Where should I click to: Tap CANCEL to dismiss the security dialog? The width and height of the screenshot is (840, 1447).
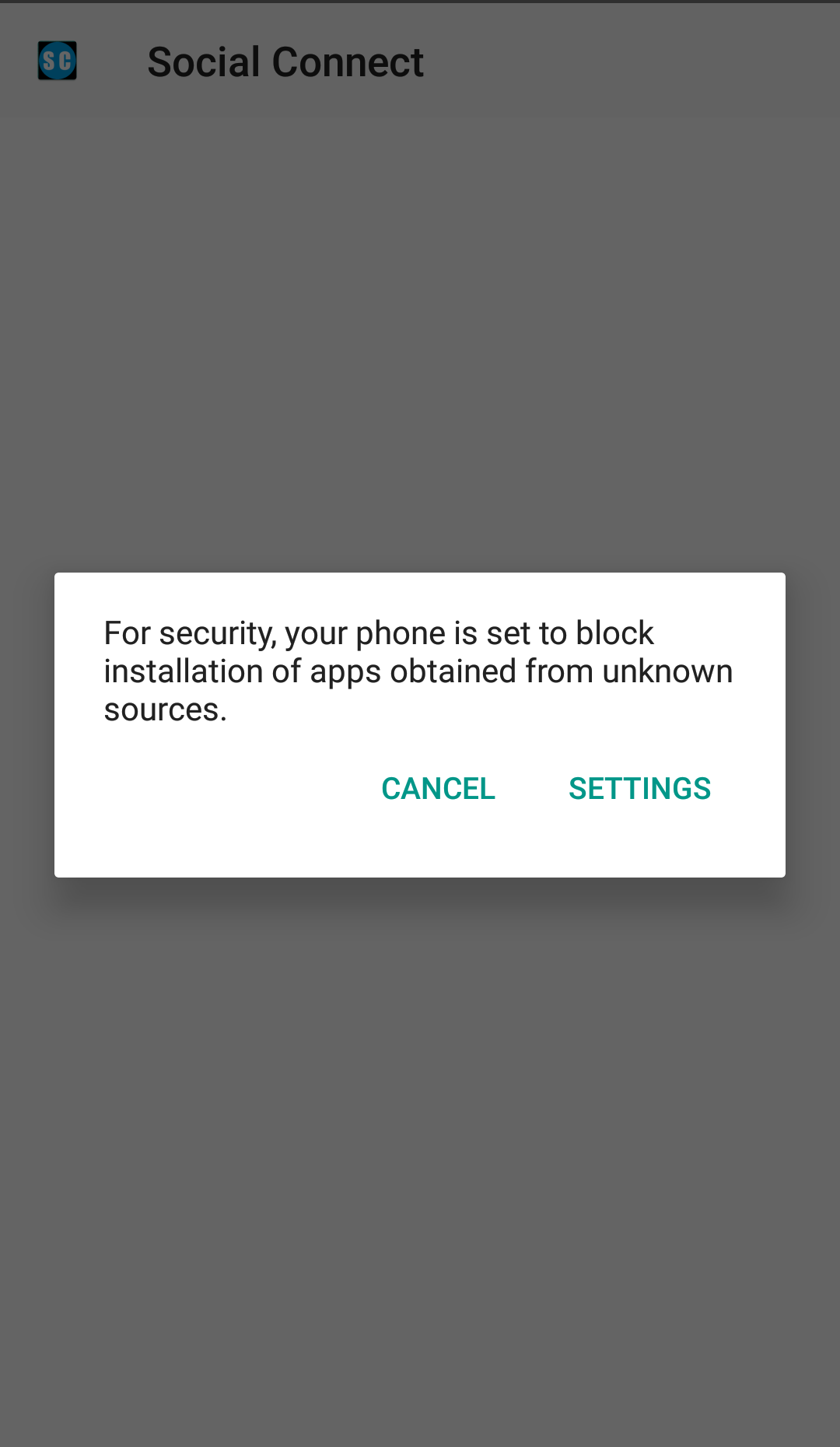[x=438, y=789]
